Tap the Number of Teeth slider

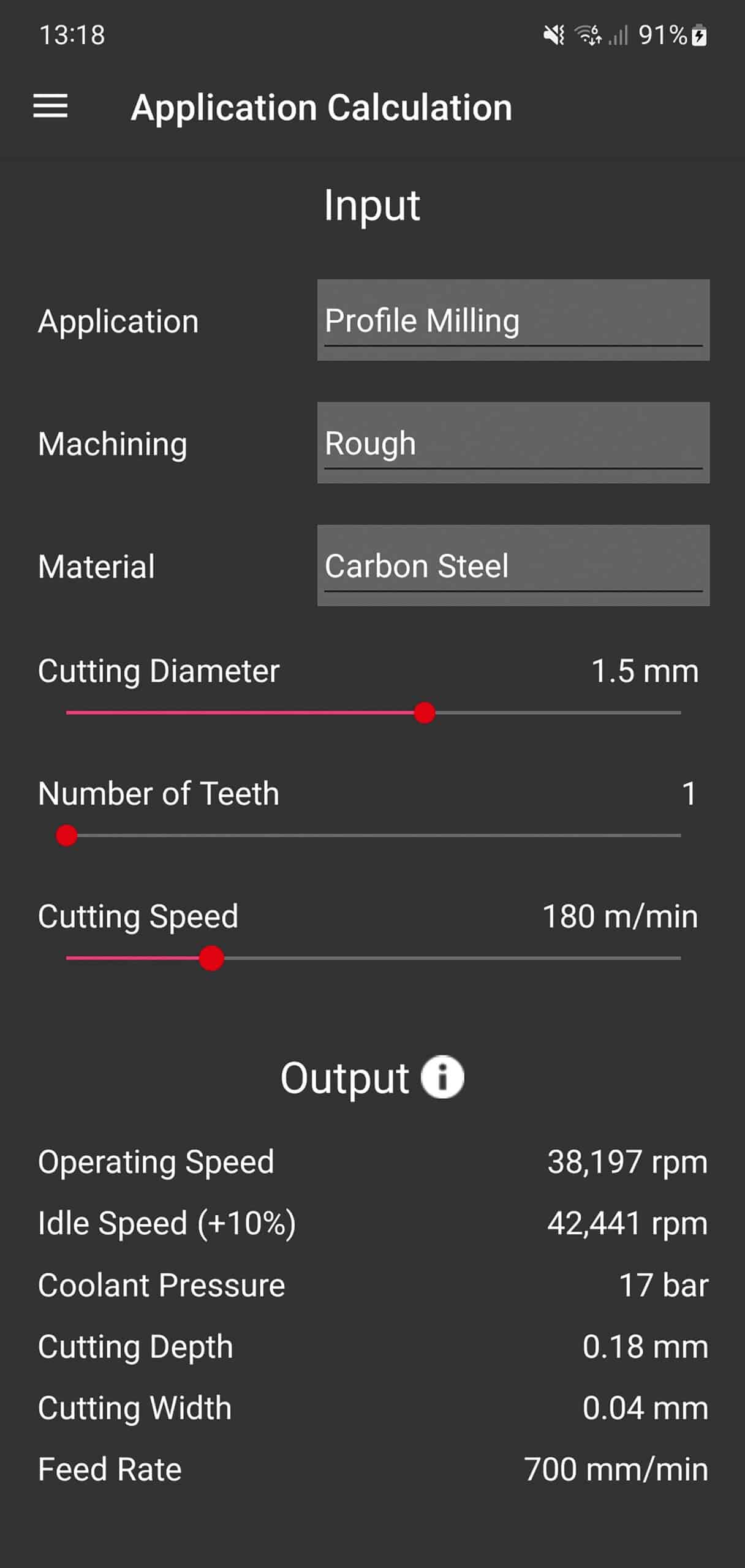[x=374, y=835]
